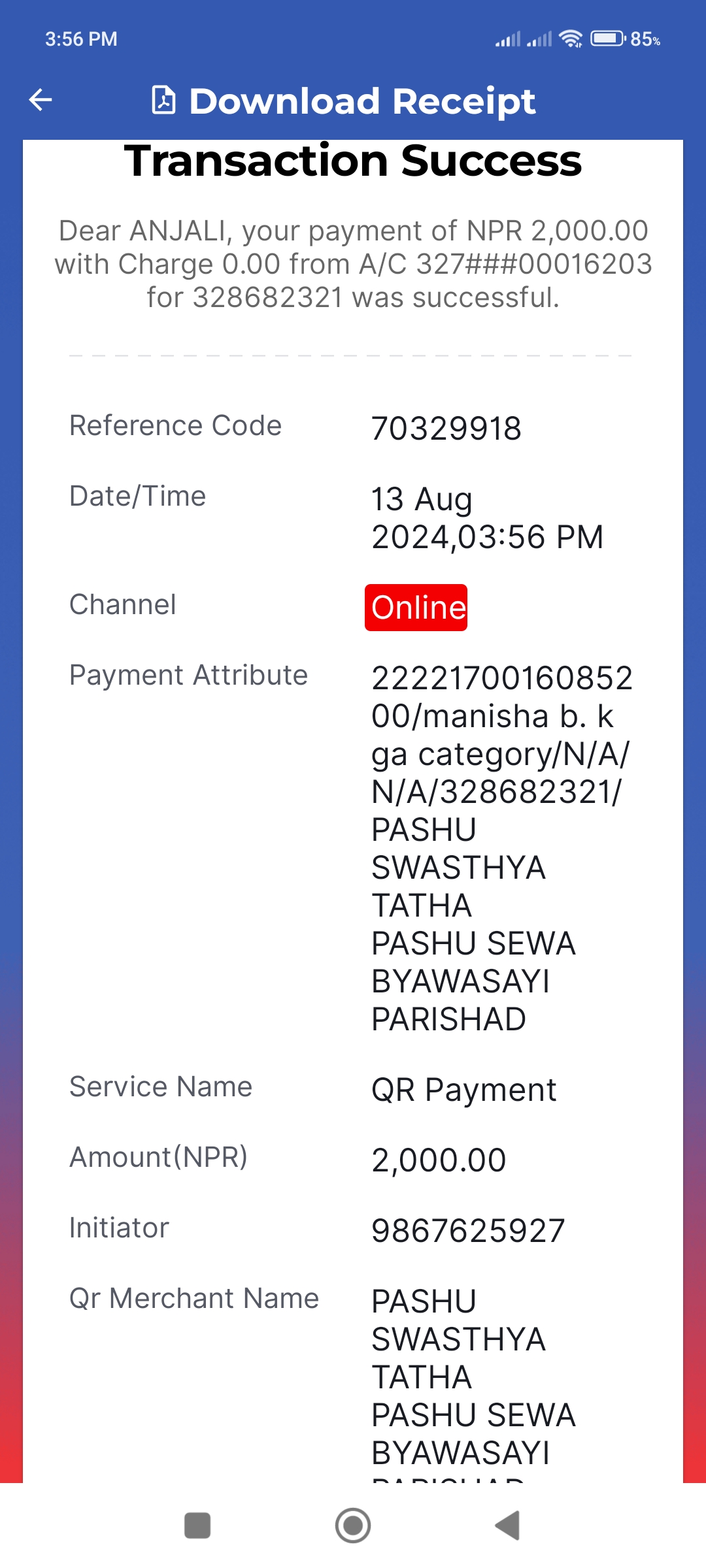Go to the home screen

(x=353, y=1526)
